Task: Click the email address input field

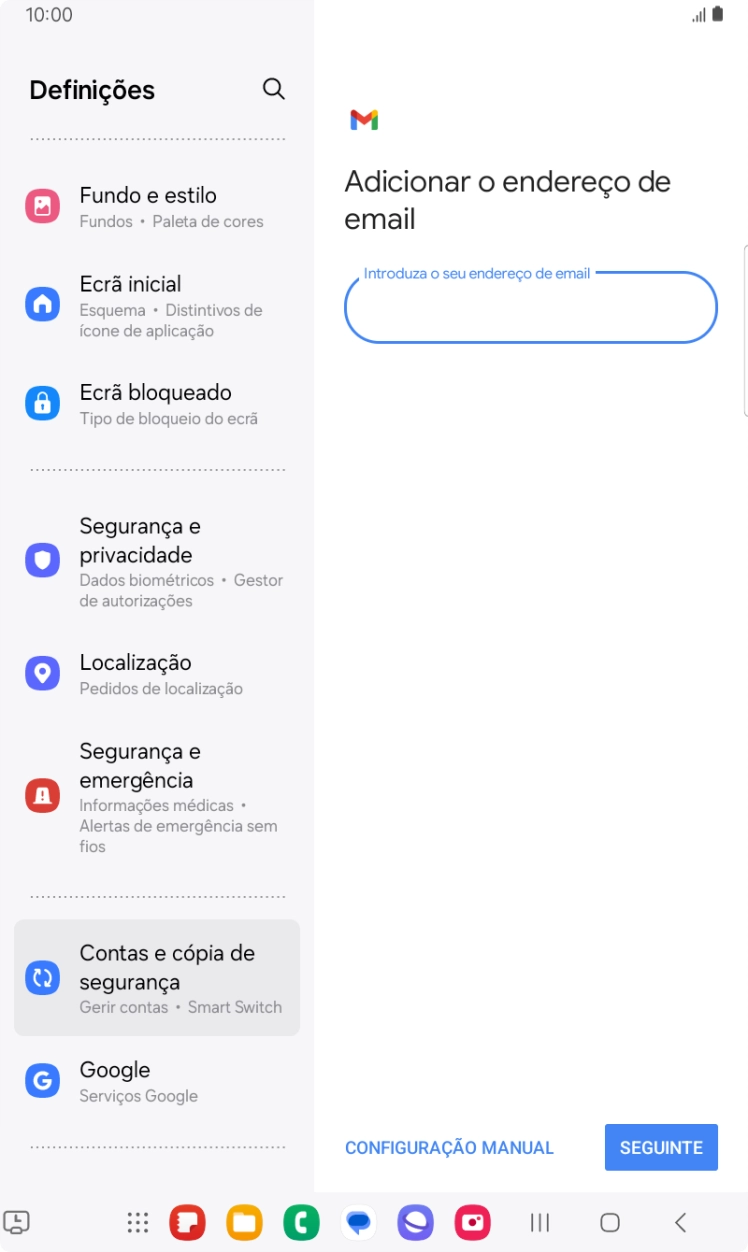Action: pyautogui.click(x=530, y=307)
